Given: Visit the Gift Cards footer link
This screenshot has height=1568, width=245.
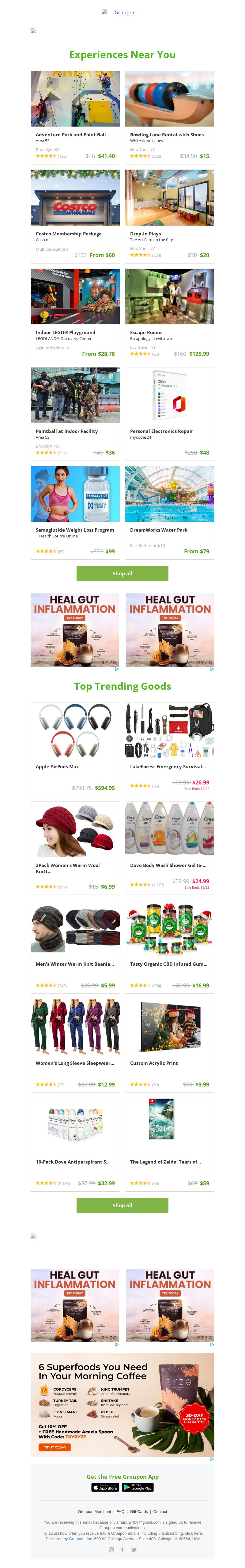Looking at the screenshot, I should pos(139,1511).
